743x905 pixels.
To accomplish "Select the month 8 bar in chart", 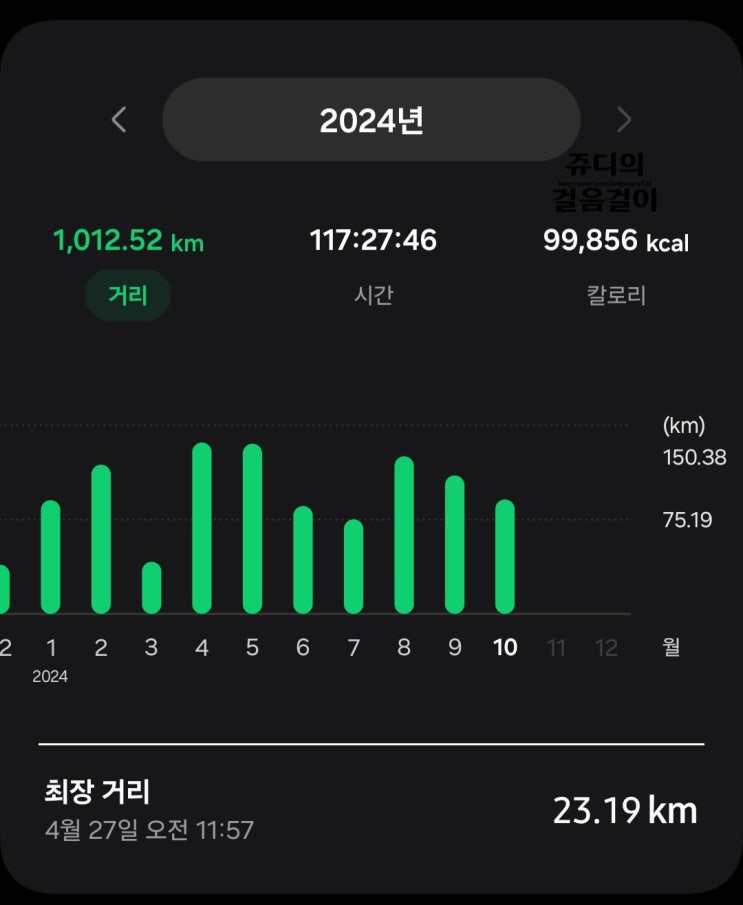I will point(404,535).
